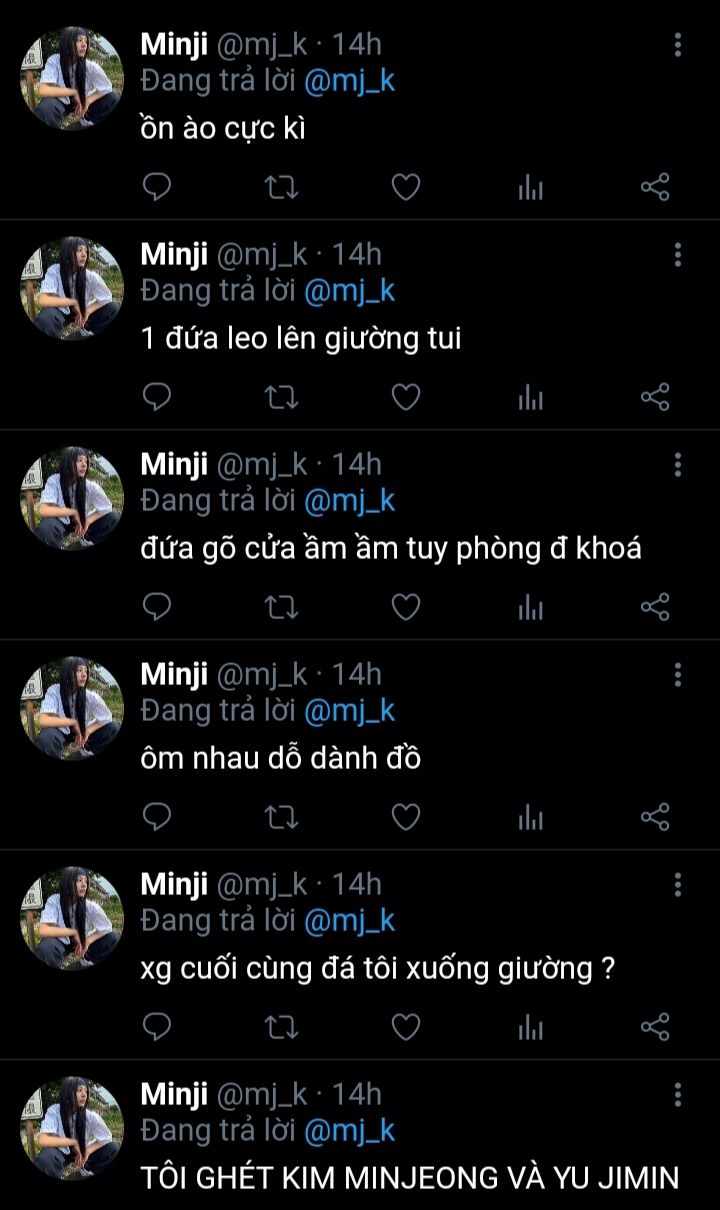The width and height of the screenshot is (720, 1210).
Task: Open overflow menu on "TÔI GHÉT KIM MINJEONG" tweet
Action: [678, 1094]
